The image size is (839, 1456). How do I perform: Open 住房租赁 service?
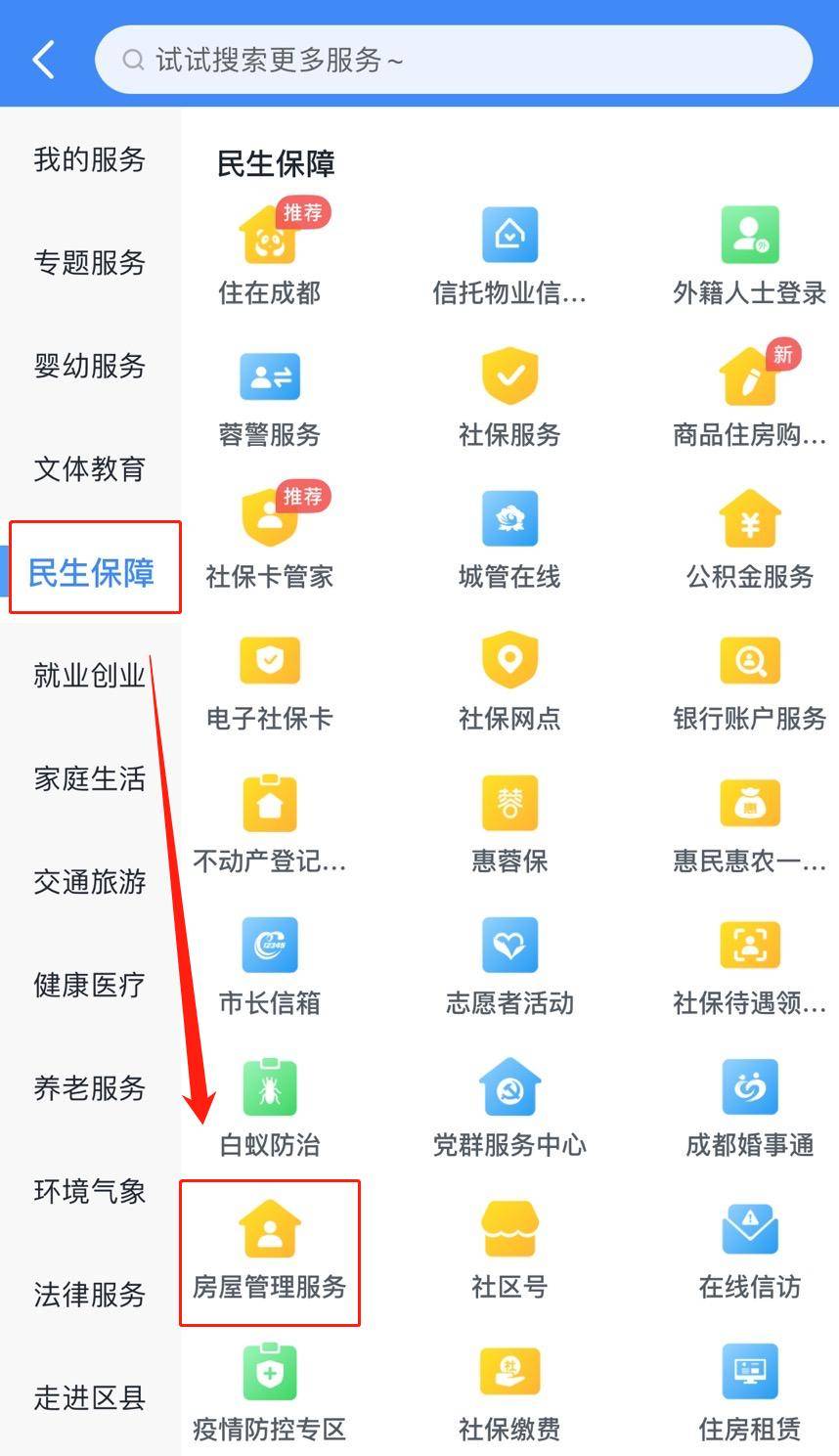[749, 1392]
